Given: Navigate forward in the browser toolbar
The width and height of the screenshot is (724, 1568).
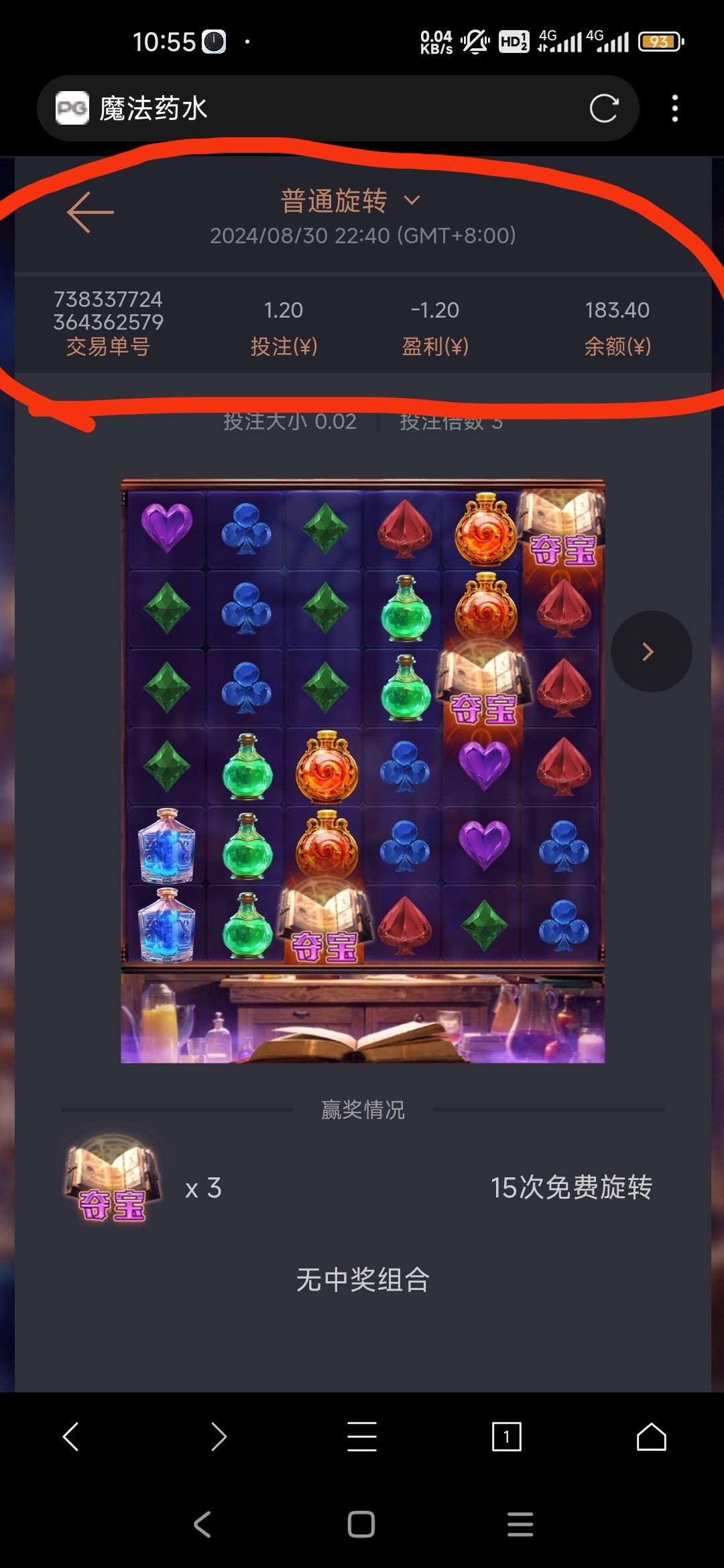Looking at the screenshot, I should pyautogui.click(x=219, y=1437).
